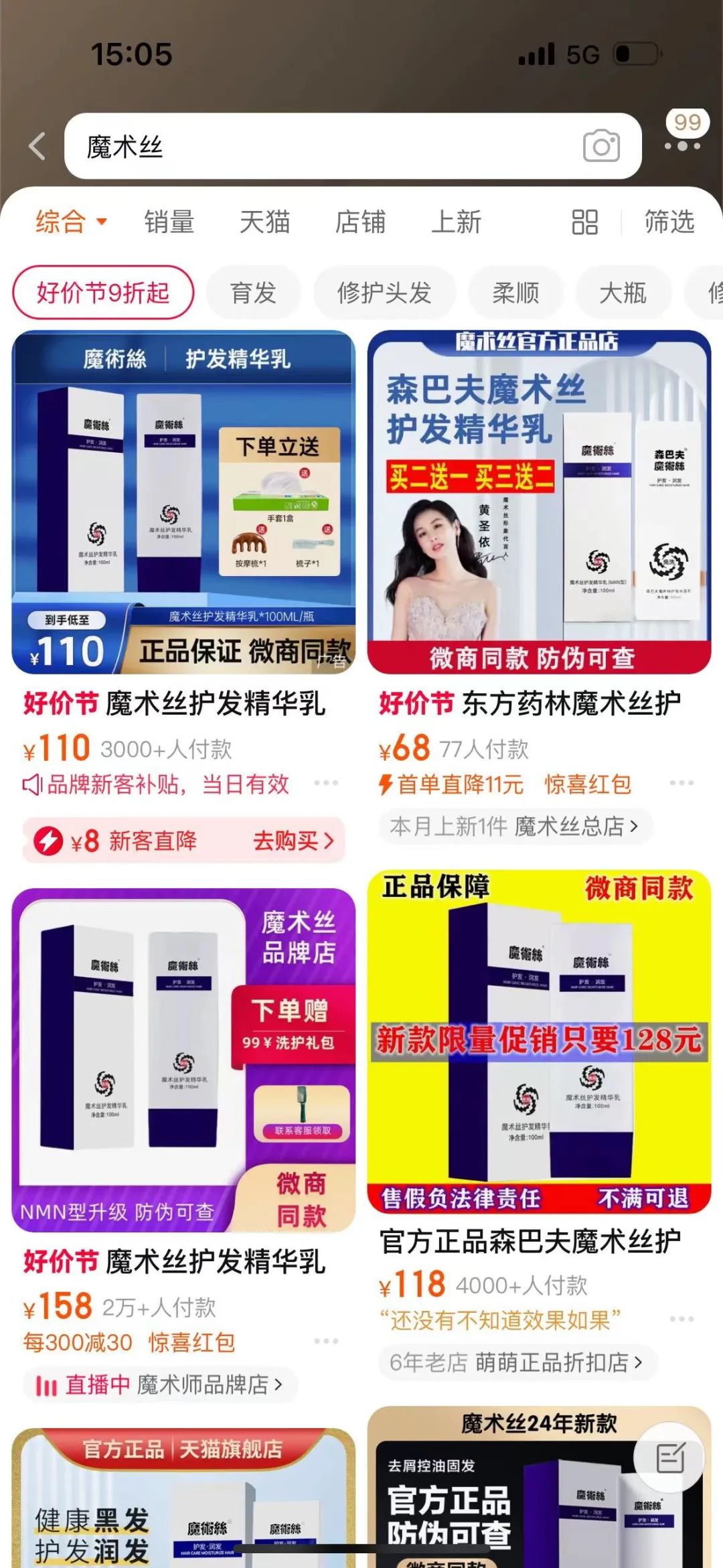Screen dimensions: 723x1568
Task: Switch to the 店铺 tab
Action: 360,222
